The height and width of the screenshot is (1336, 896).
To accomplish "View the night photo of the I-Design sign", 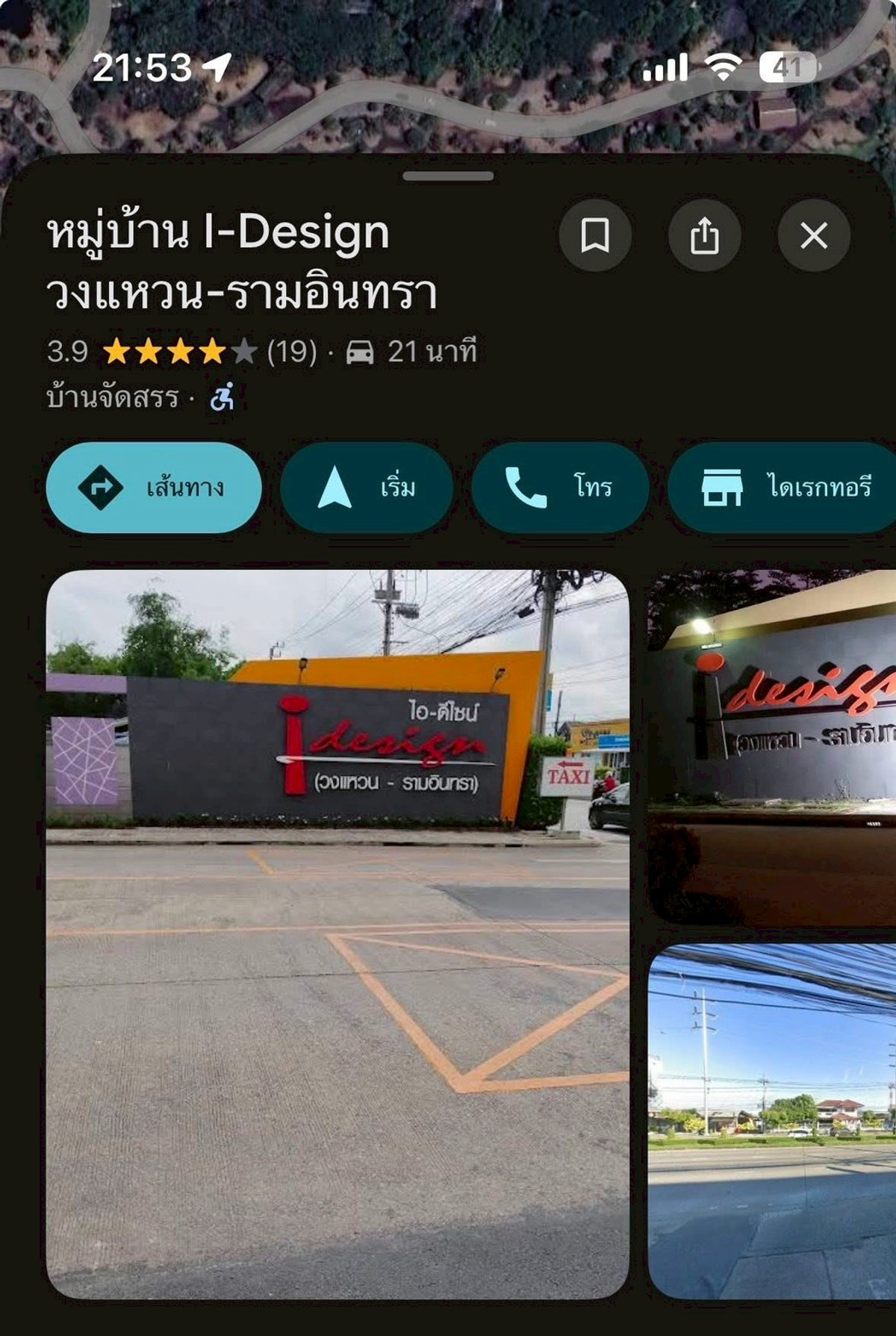I will pos(772,747).
